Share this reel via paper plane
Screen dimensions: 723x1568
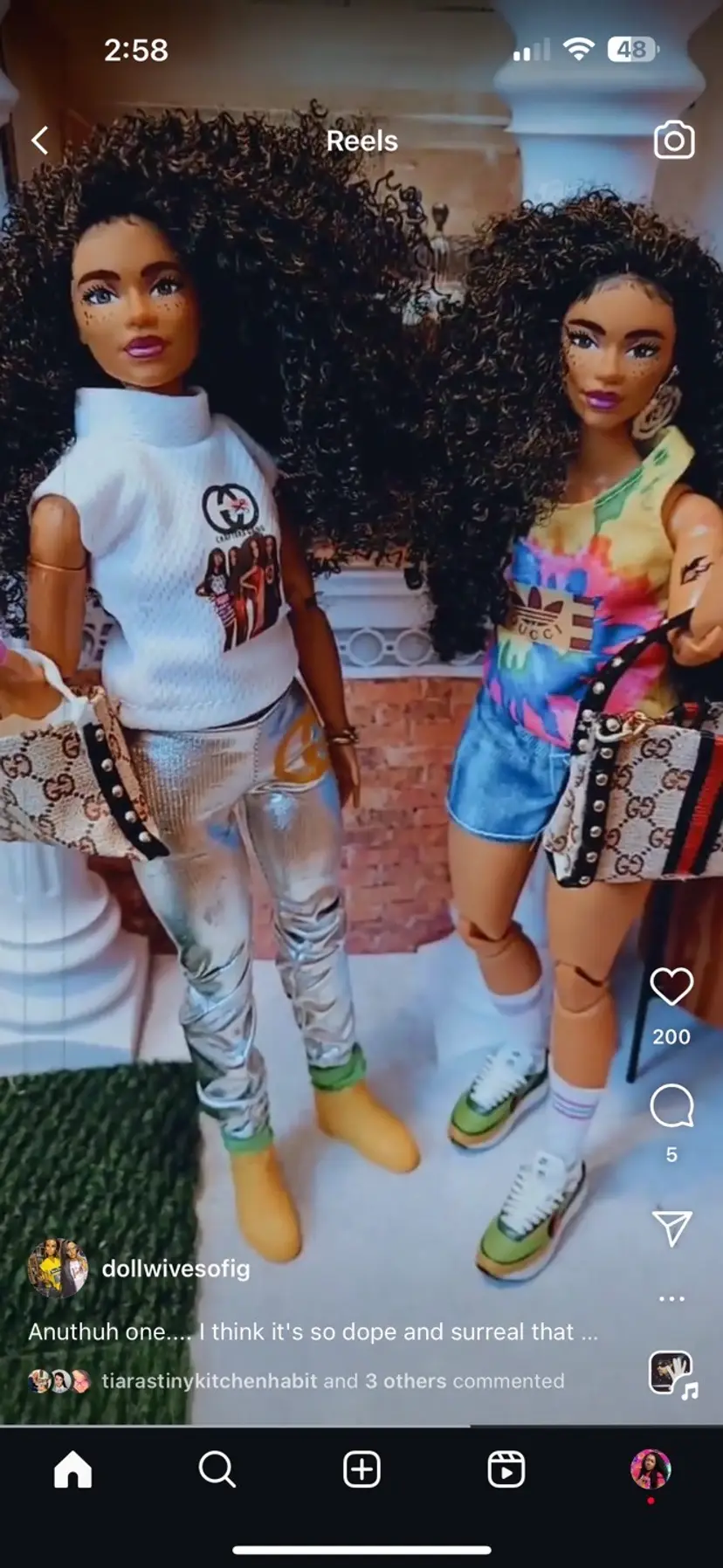coord(671,1228)
